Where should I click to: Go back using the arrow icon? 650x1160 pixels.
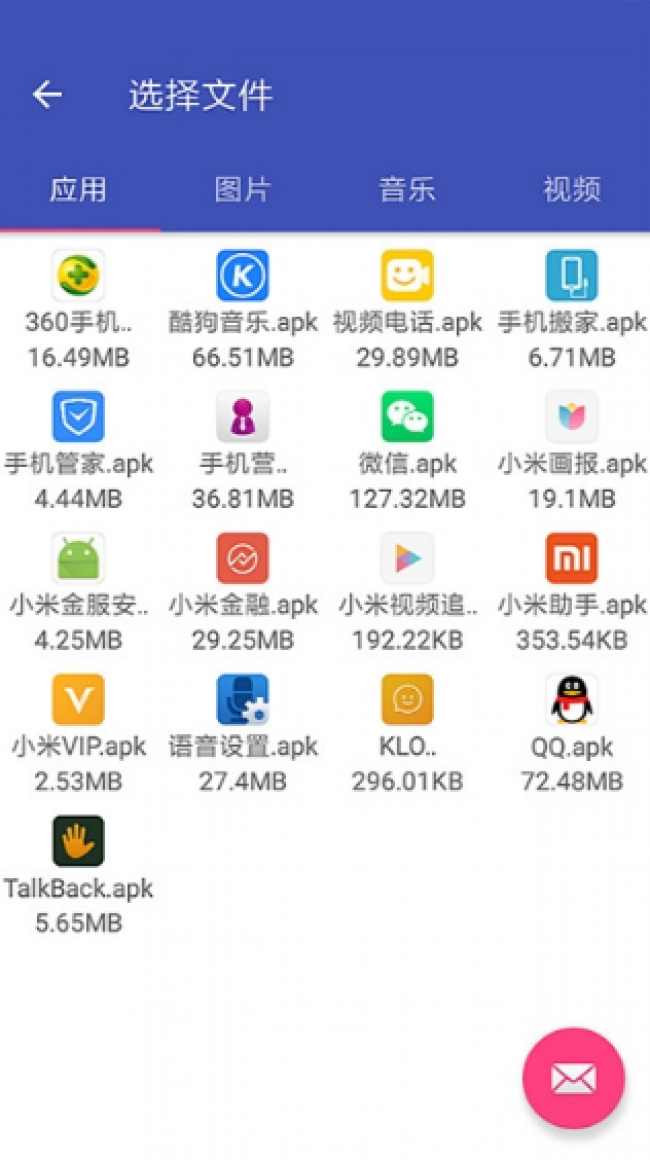point(47,95)
